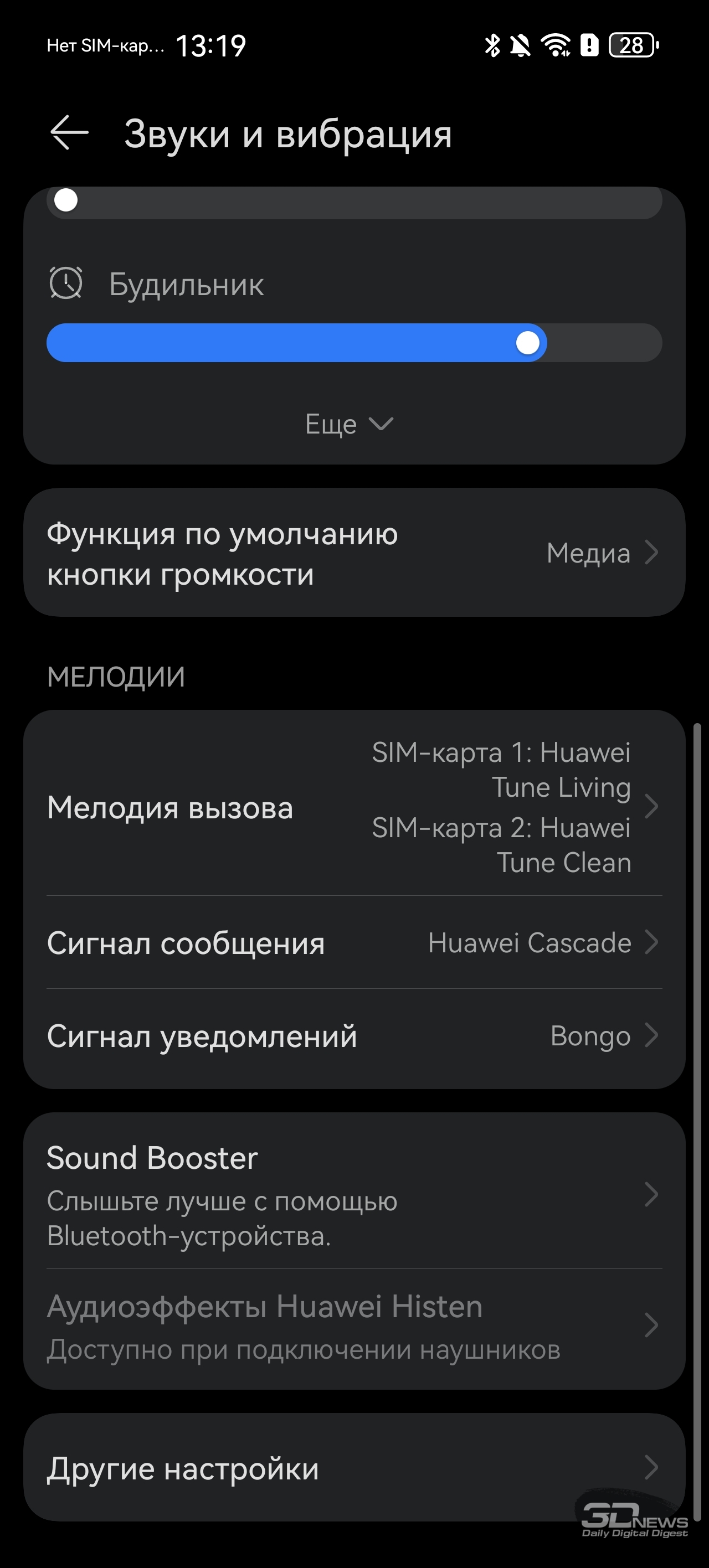
Task: Choose a Сигнал сообщения tone
Action: click(x=354, y=943)
